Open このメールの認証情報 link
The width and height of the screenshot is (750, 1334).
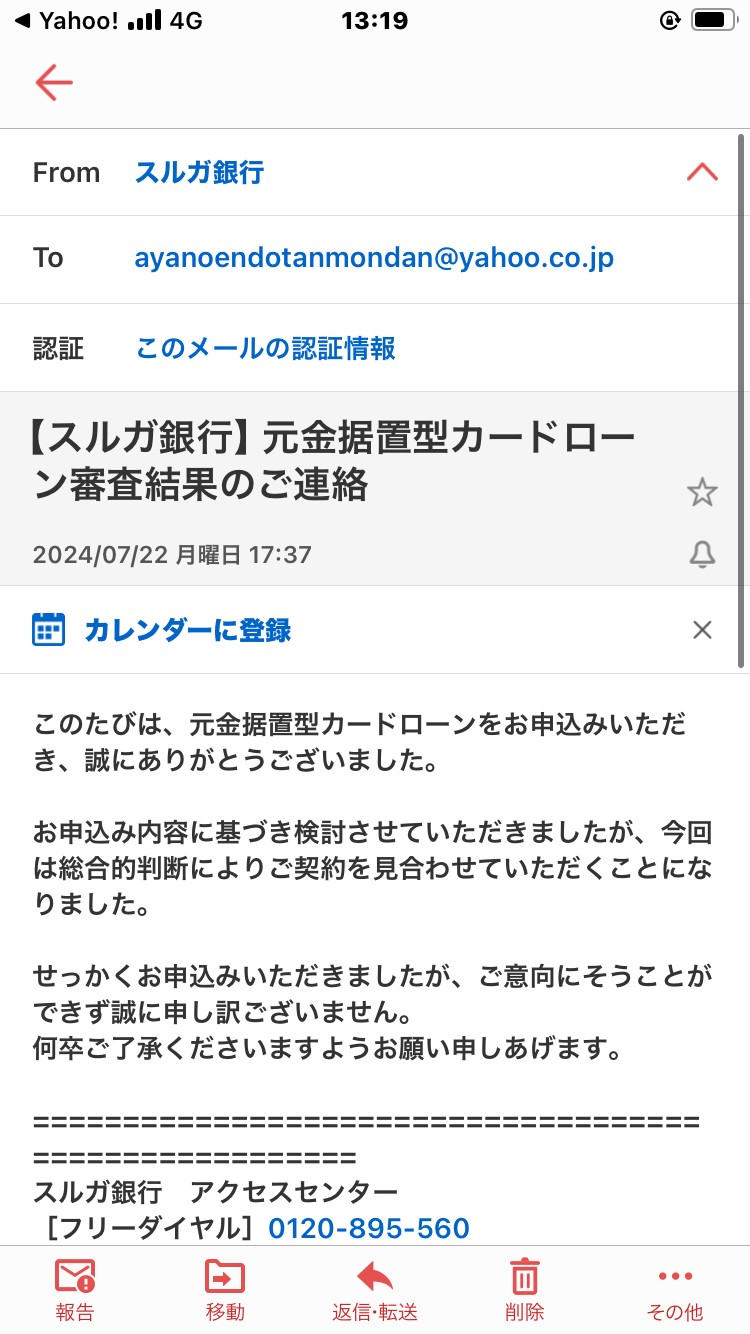click(x=266, y=348)
